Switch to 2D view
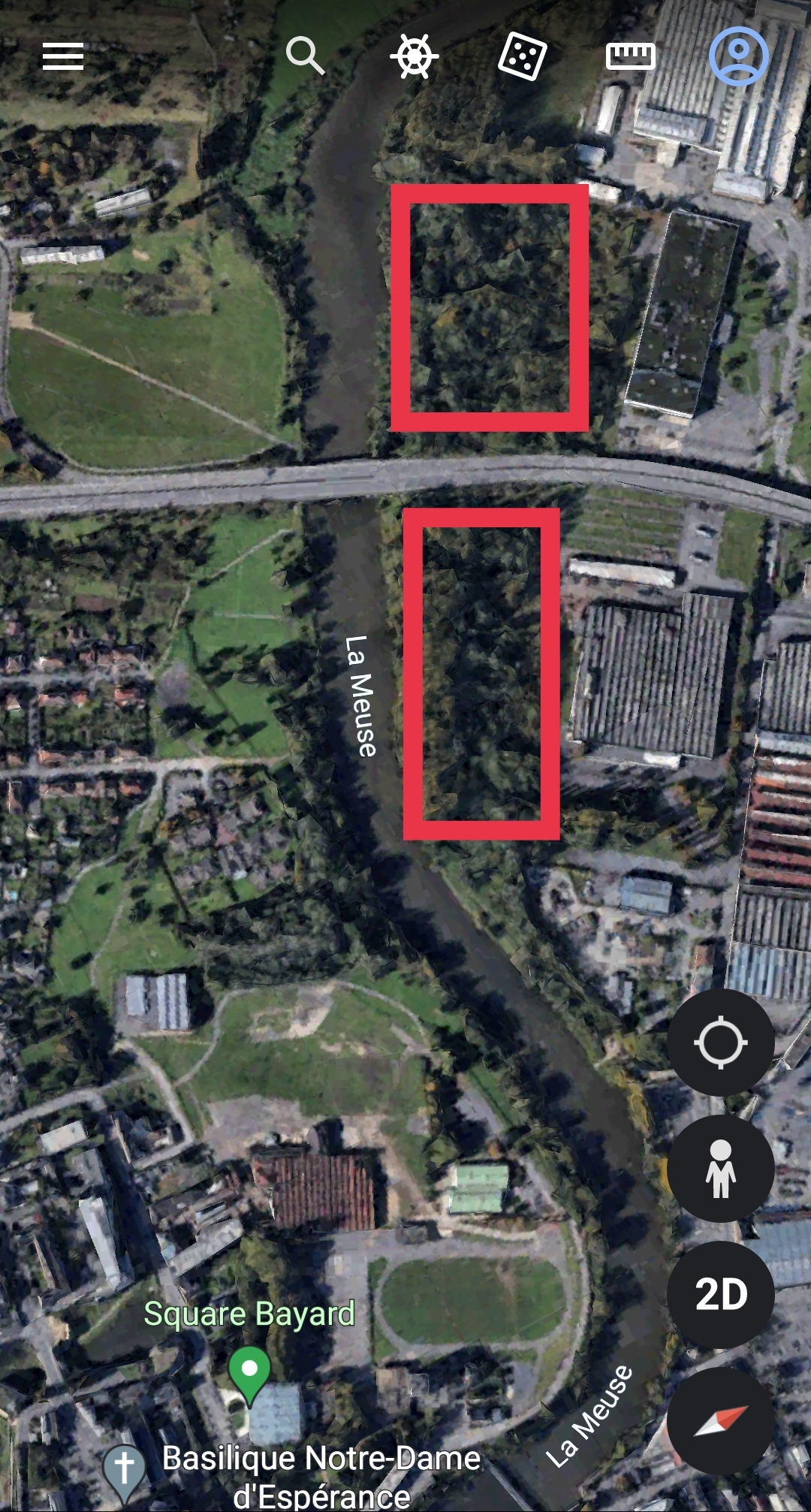This screenshot has height=1512, width=811. pos(720,1294)
